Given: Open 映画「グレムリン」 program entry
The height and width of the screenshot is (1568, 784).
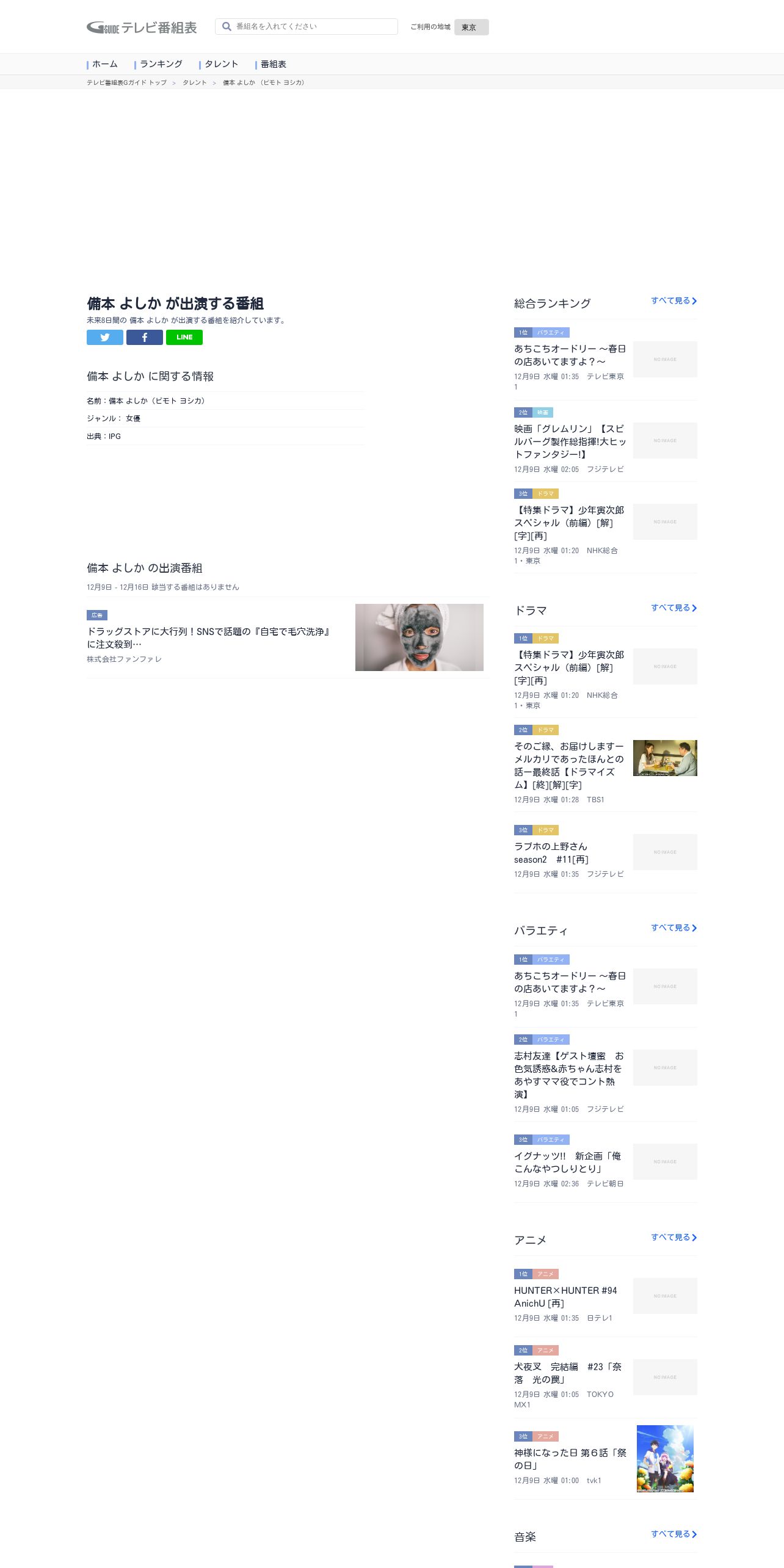Looking at the screenshot, I should click(x=605, y=441).
